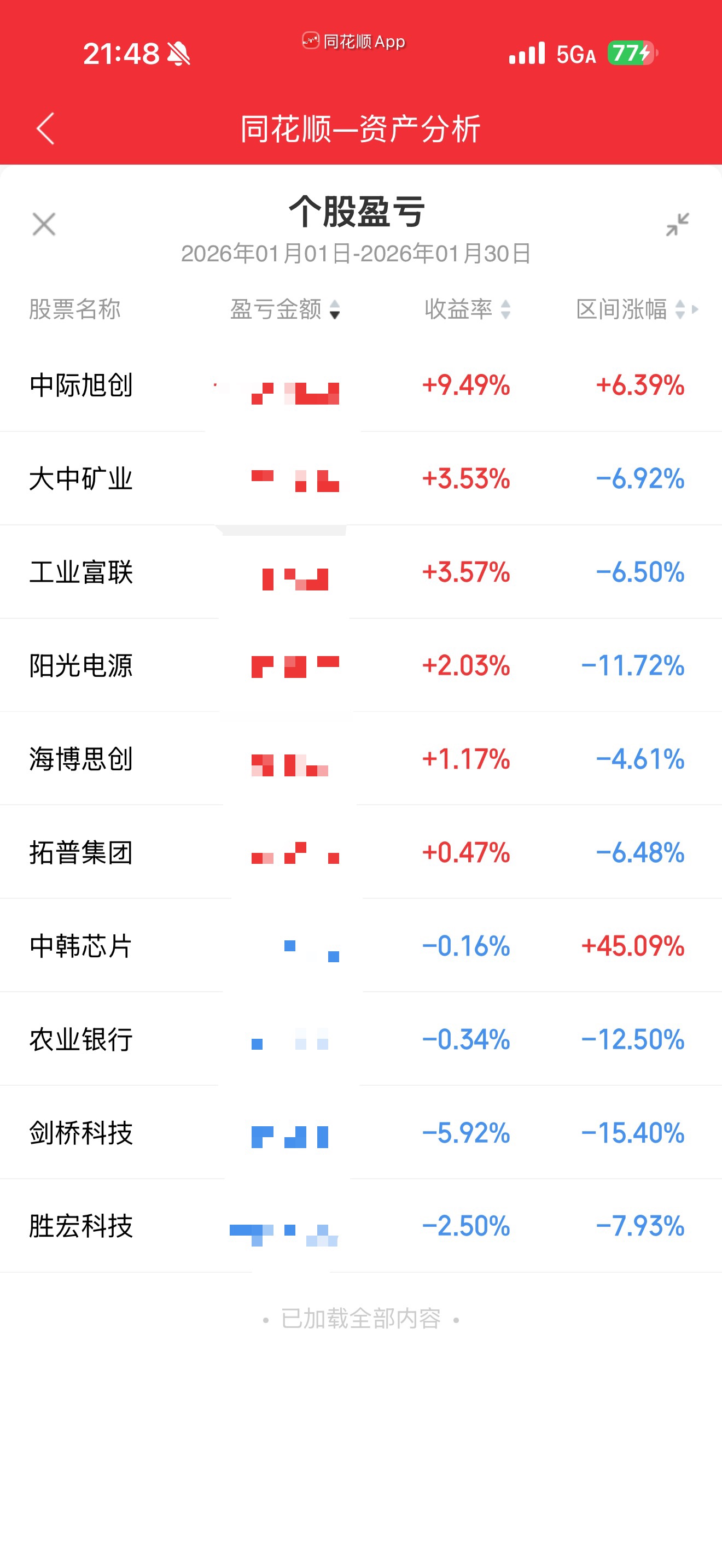Sort by 区间涨幅 column
The height and width of the screenshot is (1568, 722).
coord(630,309)
